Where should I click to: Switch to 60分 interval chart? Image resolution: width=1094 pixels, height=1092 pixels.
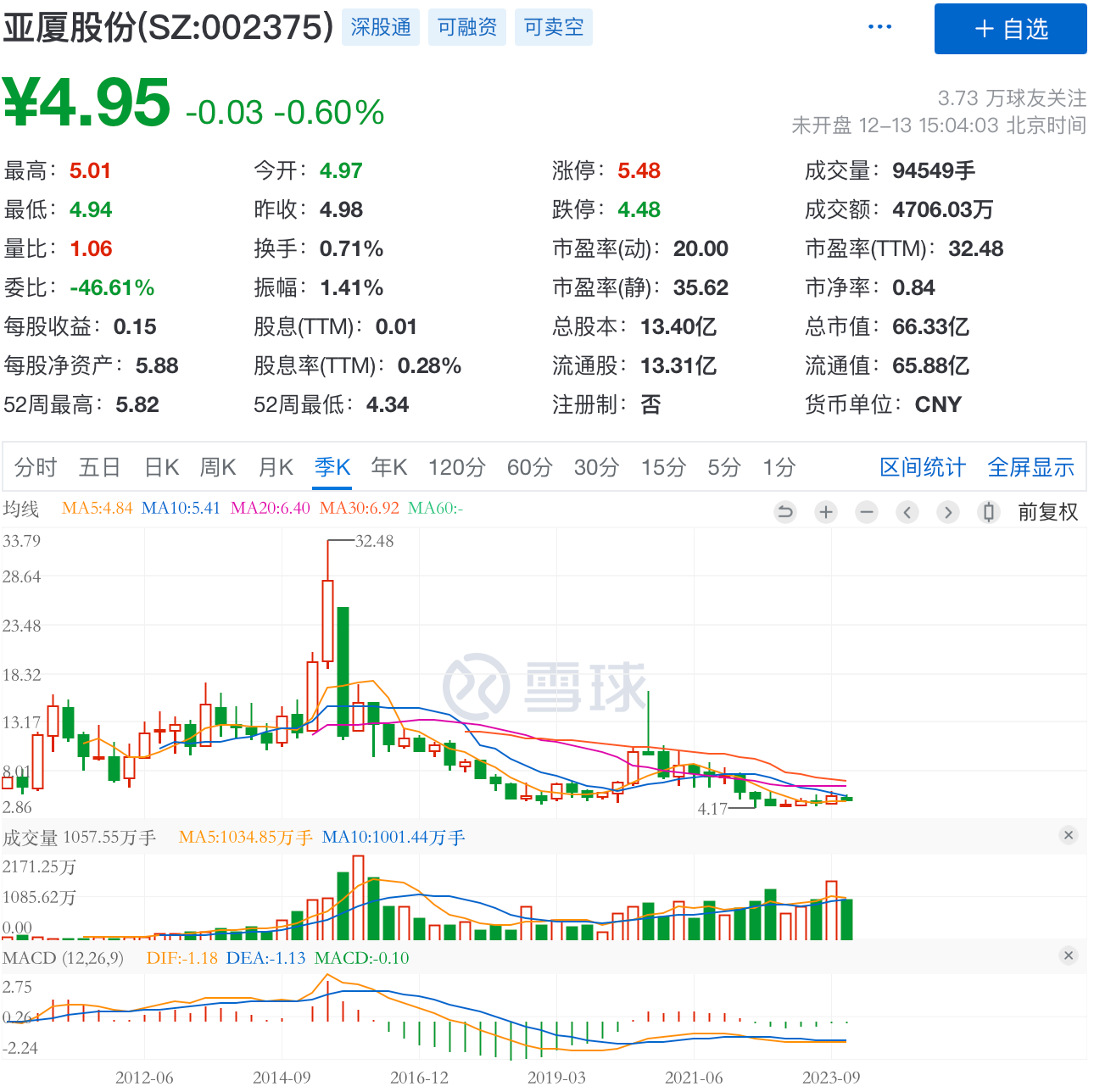pos(529,467)
